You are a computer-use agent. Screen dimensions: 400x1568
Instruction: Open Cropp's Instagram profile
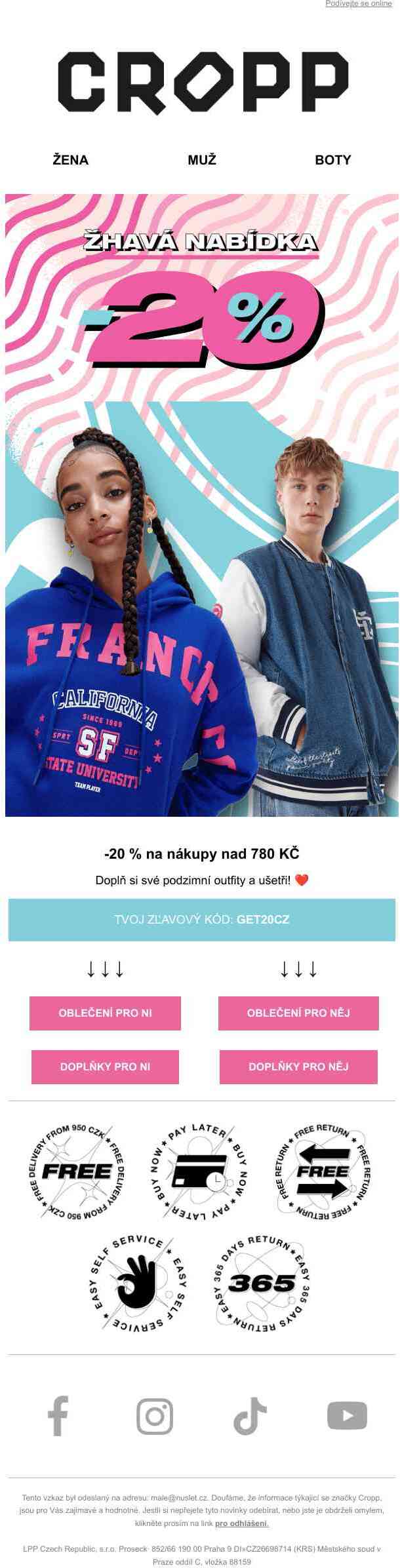coord(155,1416)
